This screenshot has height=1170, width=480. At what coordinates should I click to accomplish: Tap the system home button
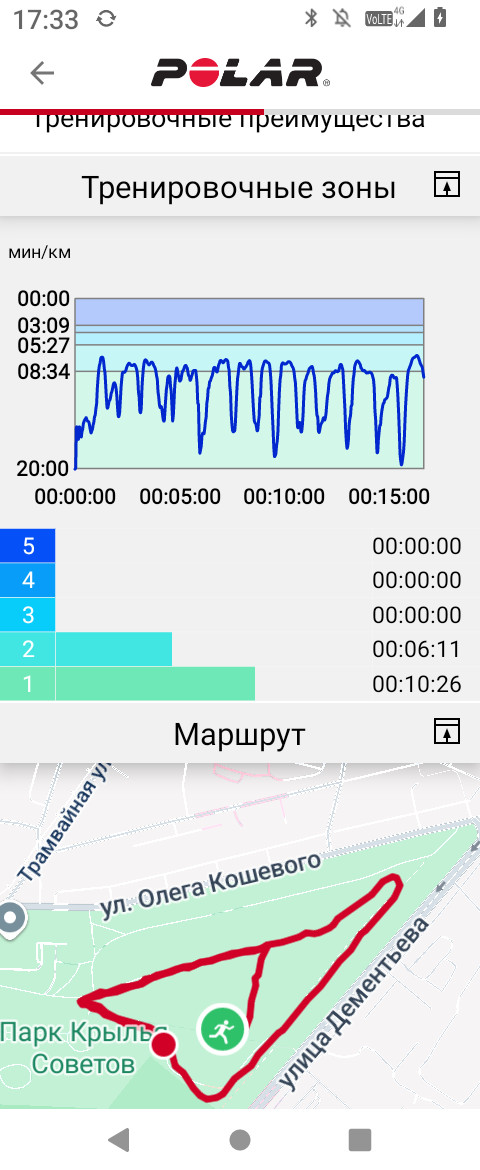coord(240,1139)
